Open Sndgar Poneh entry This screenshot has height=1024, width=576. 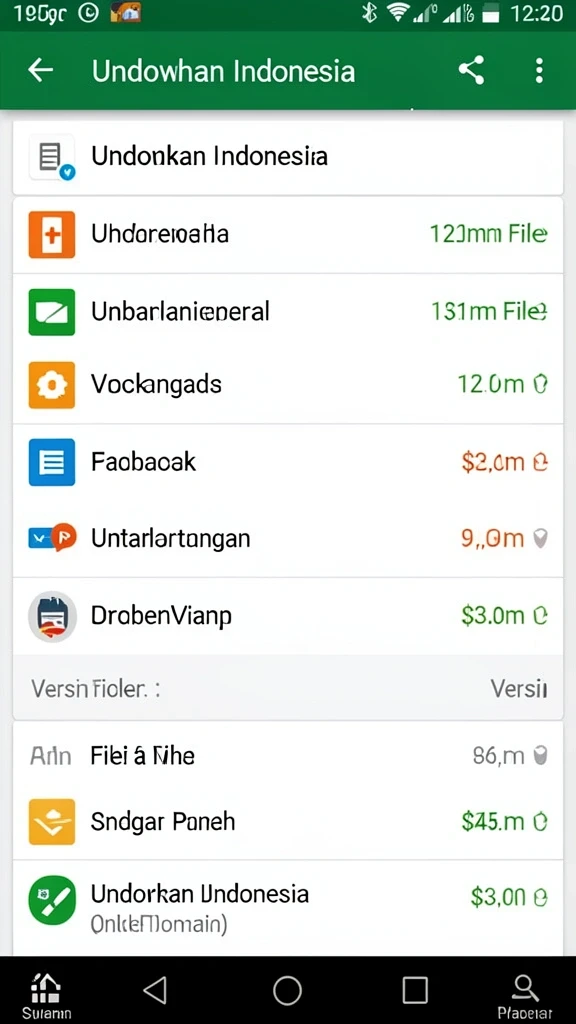(288, 822)
